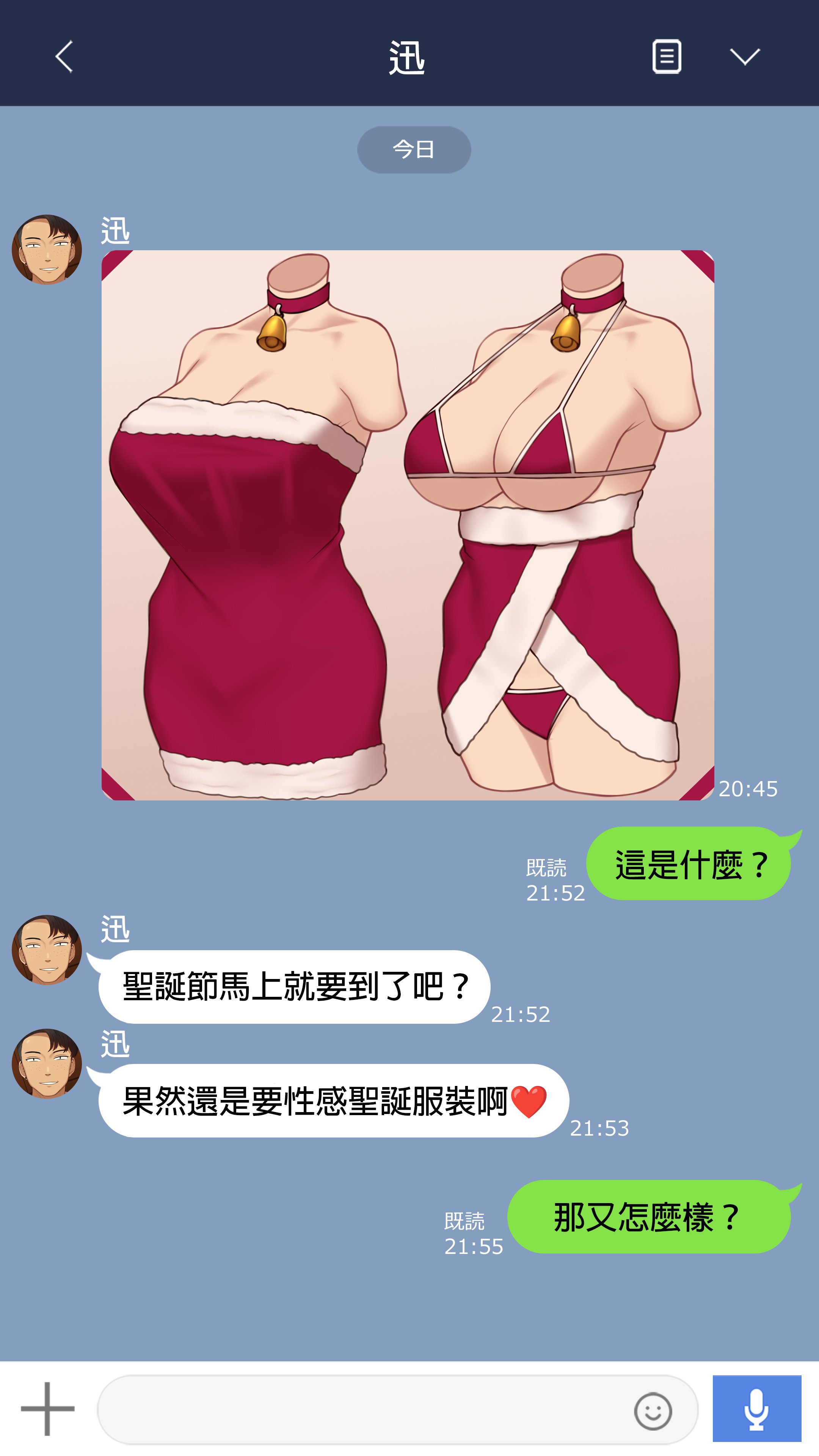
Task: Open 迅's avatar beside the image message
Action: point(47,249)
